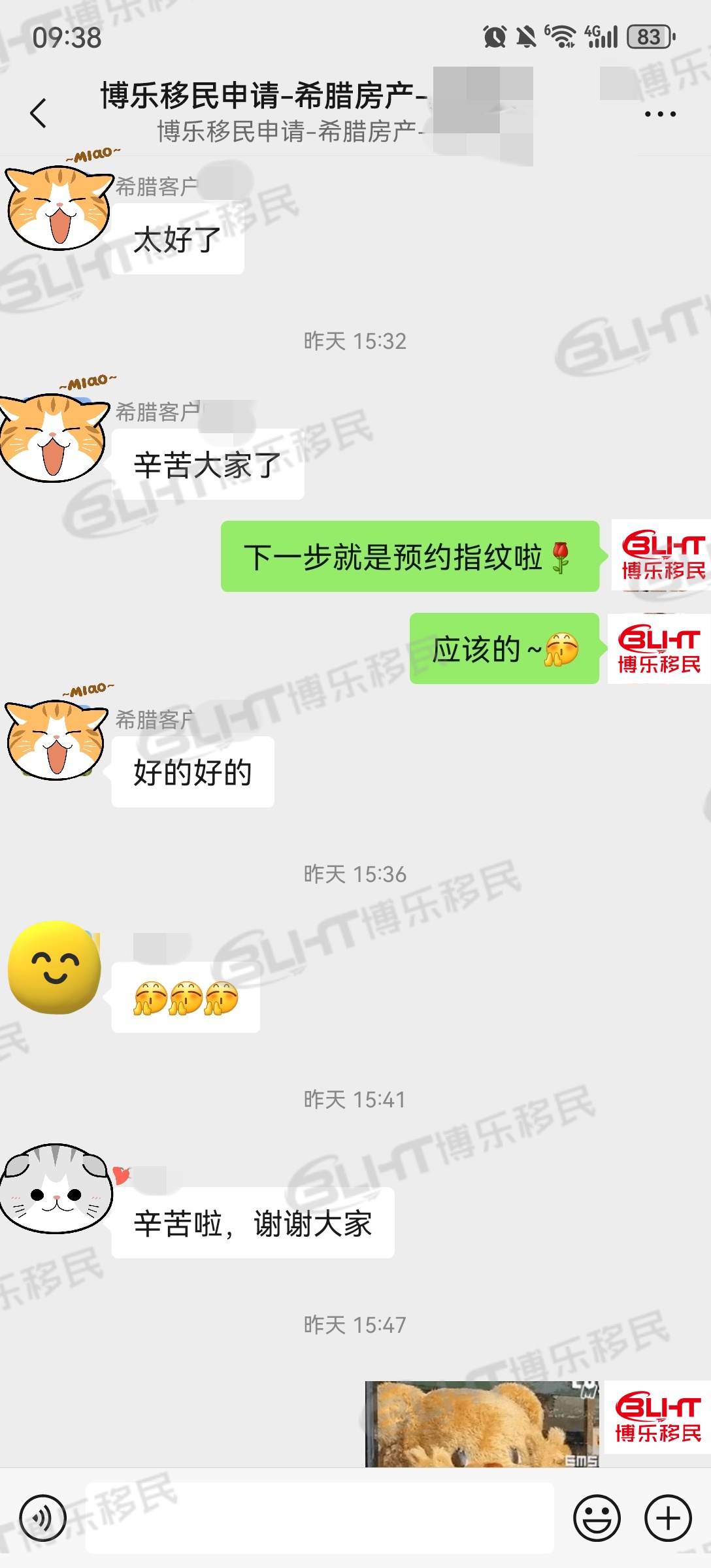Focus the message text field

[319, 1518]
